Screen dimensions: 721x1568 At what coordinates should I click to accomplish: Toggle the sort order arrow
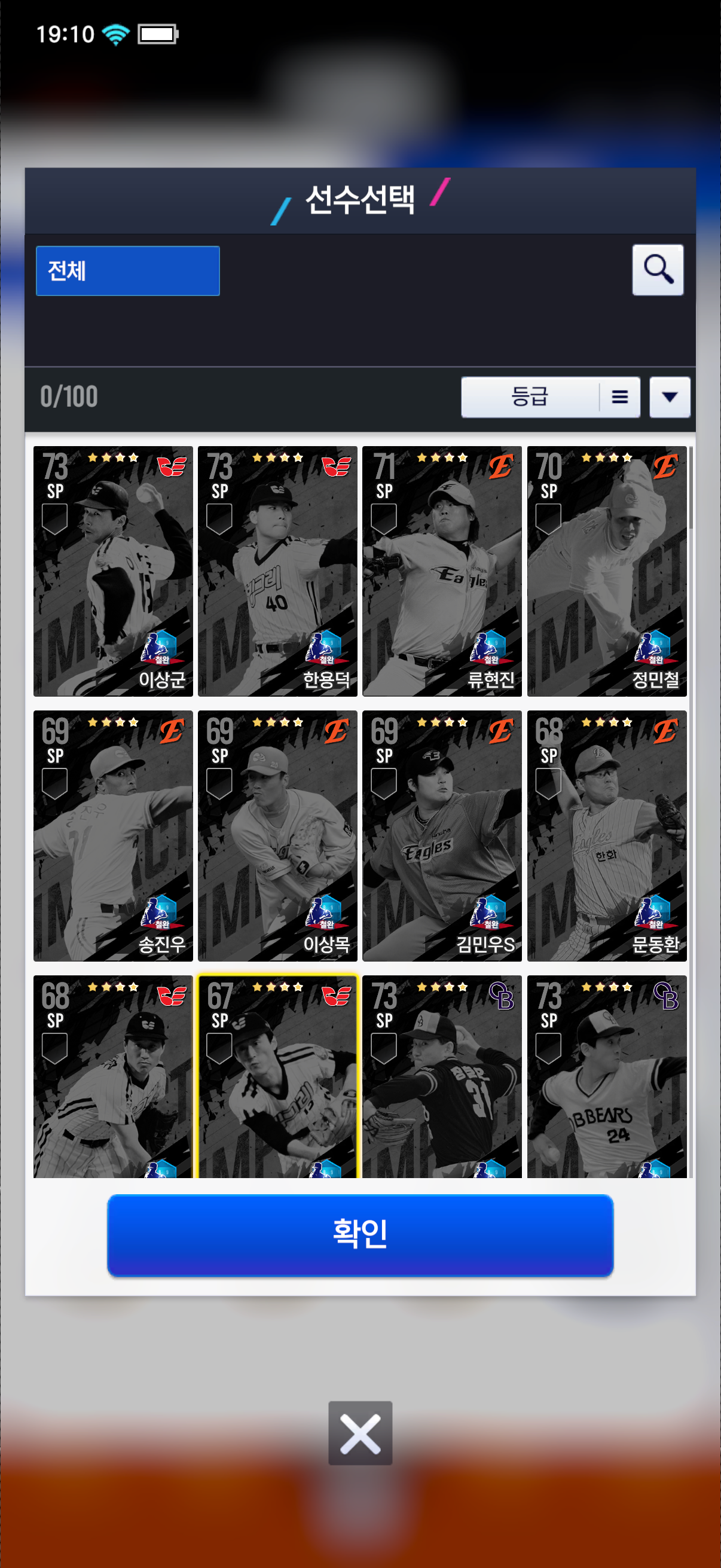point(669,397)
